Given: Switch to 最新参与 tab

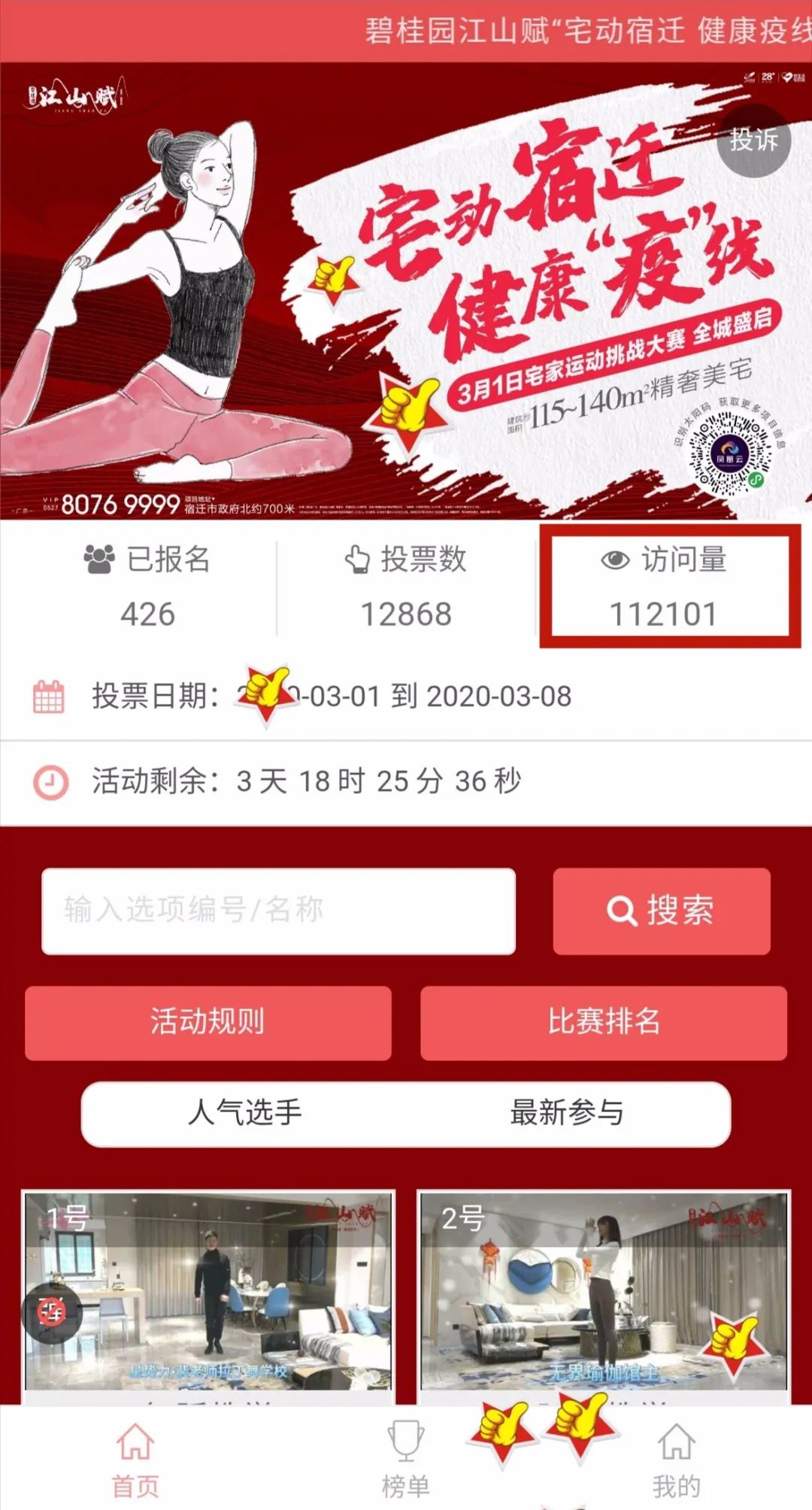Looking at the screenshot, I should [x=567, y=1113].
